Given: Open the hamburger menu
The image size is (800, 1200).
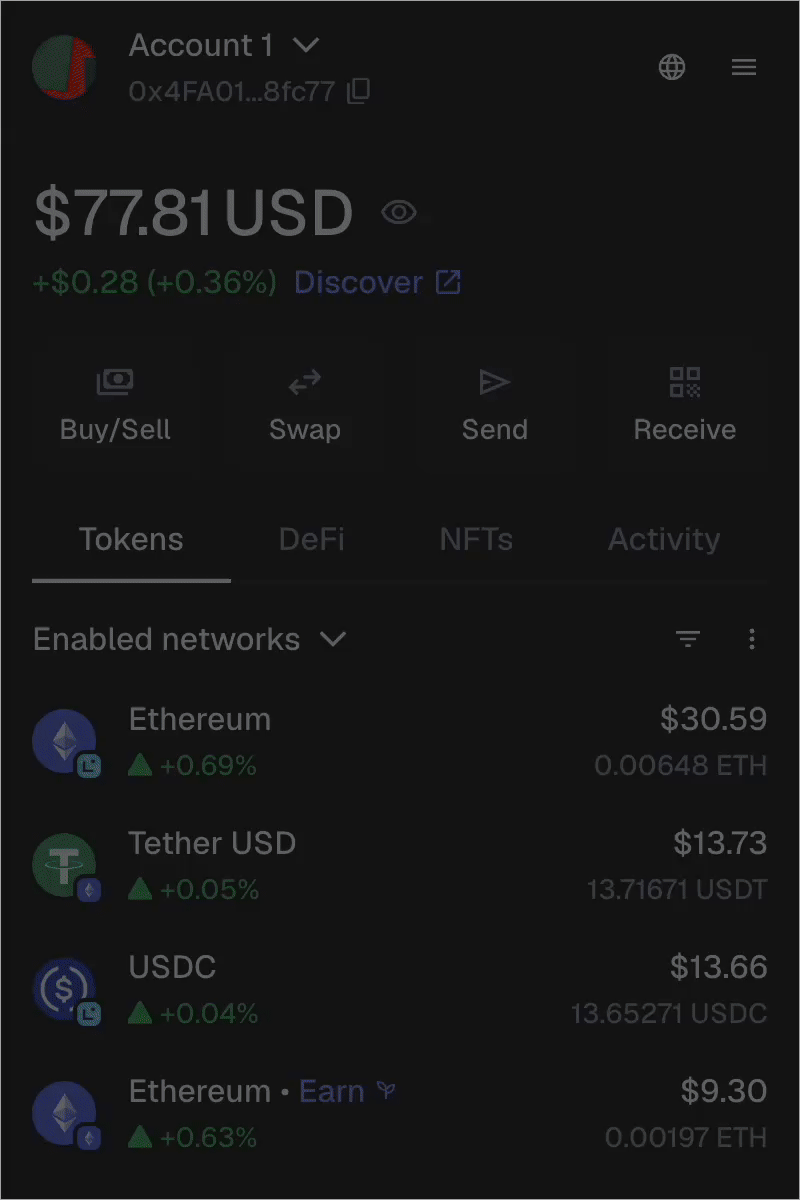Looking at the screenshot, I should click(x=743, y=67).
